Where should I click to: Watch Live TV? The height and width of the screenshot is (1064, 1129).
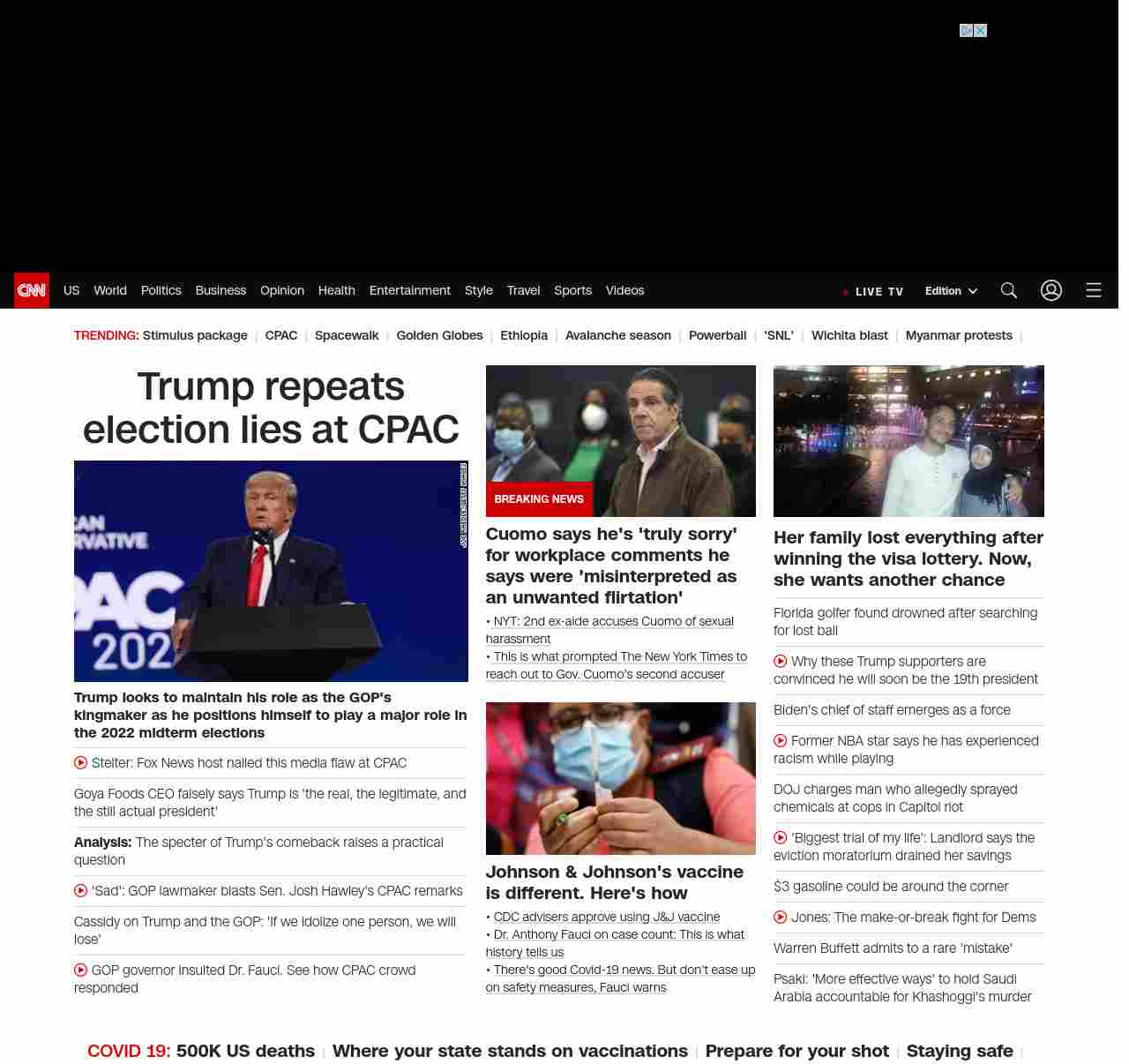[x=873, y=291]
